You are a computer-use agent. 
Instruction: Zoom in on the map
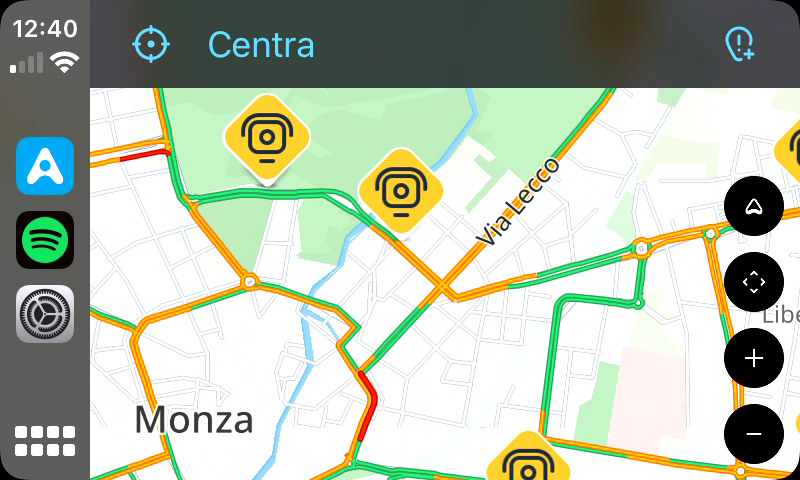pyautogui.click(x=754, y=358)
